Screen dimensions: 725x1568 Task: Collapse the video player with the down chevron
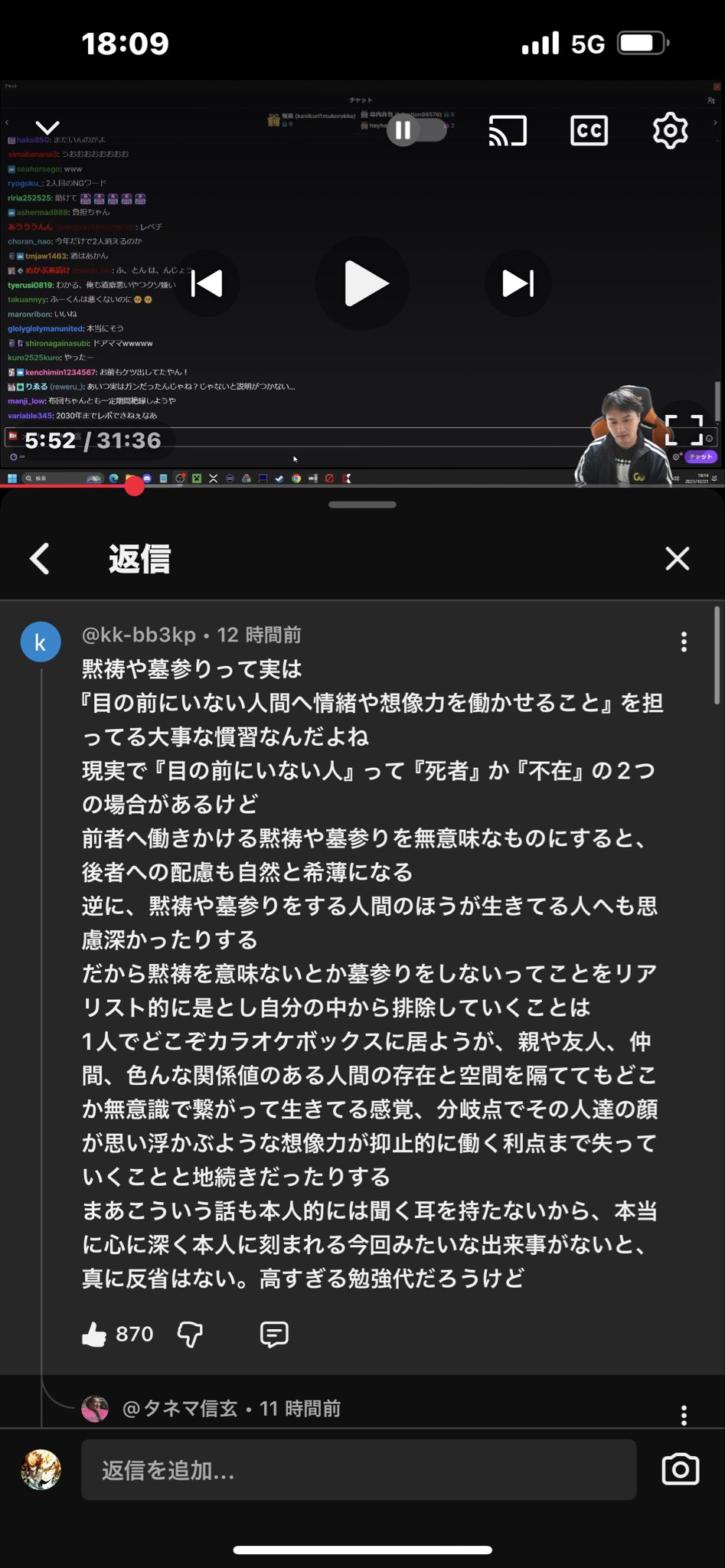click(x=47, y=128)
